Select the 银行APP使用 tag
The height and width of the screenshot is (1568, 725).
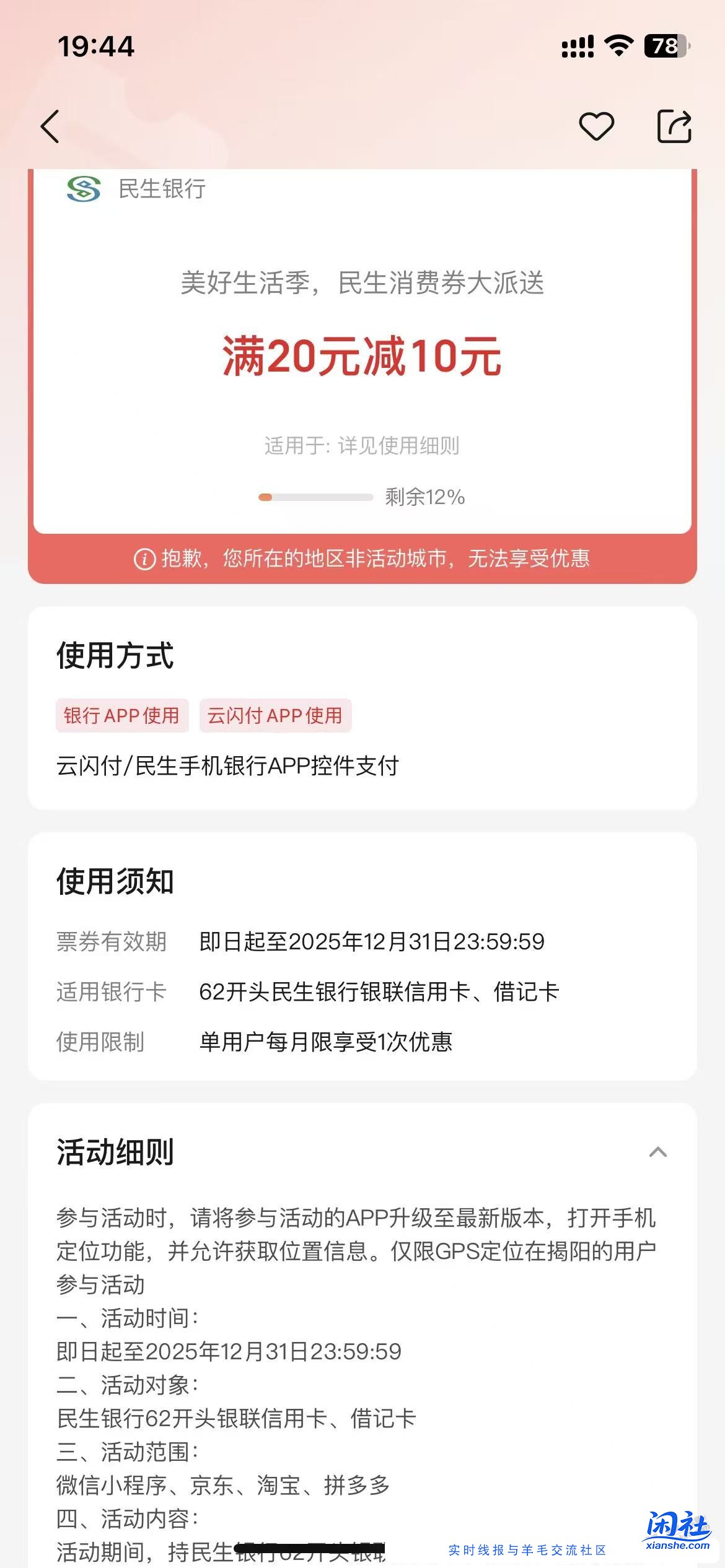121,716
